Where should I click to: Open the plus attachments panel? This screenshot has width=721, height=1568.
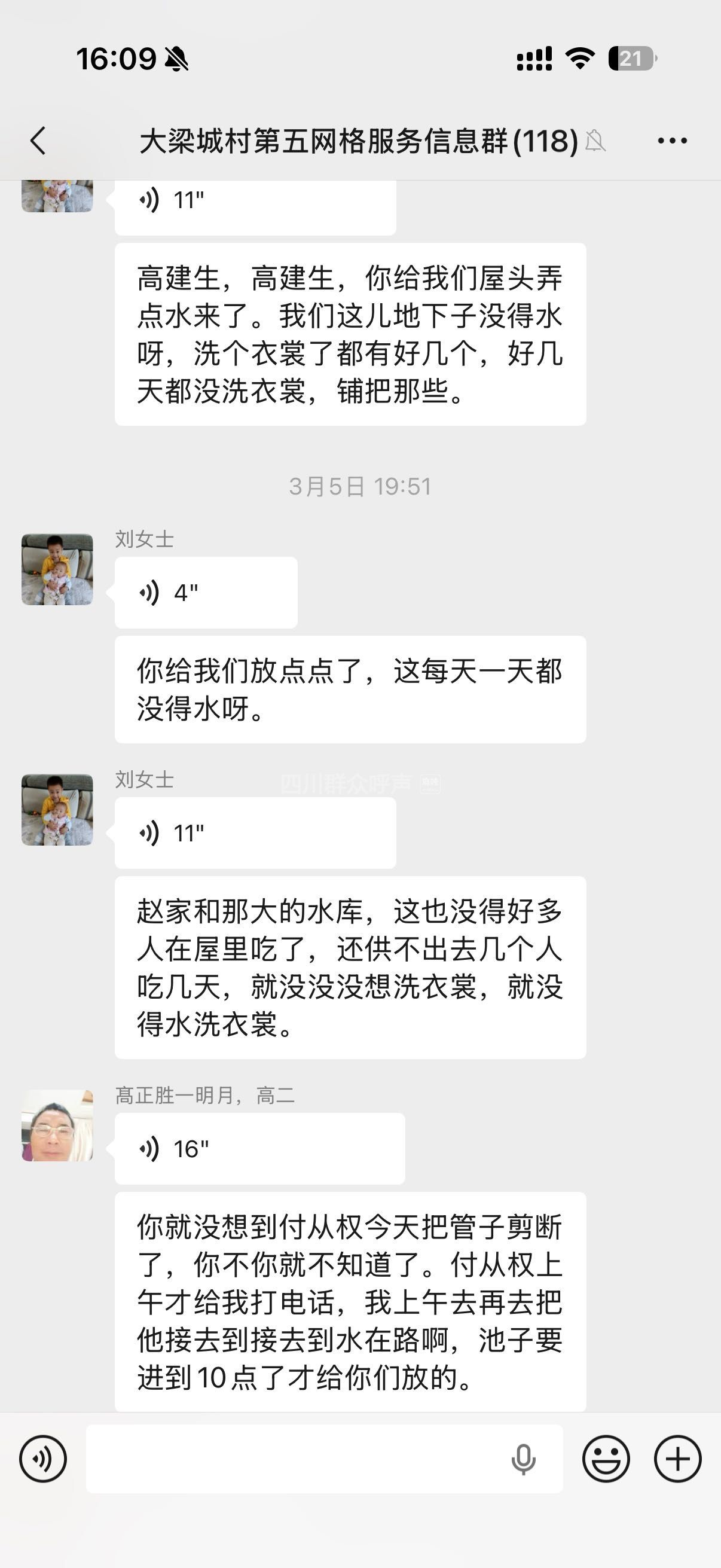pyautogui.click(x=677, y=1459)
